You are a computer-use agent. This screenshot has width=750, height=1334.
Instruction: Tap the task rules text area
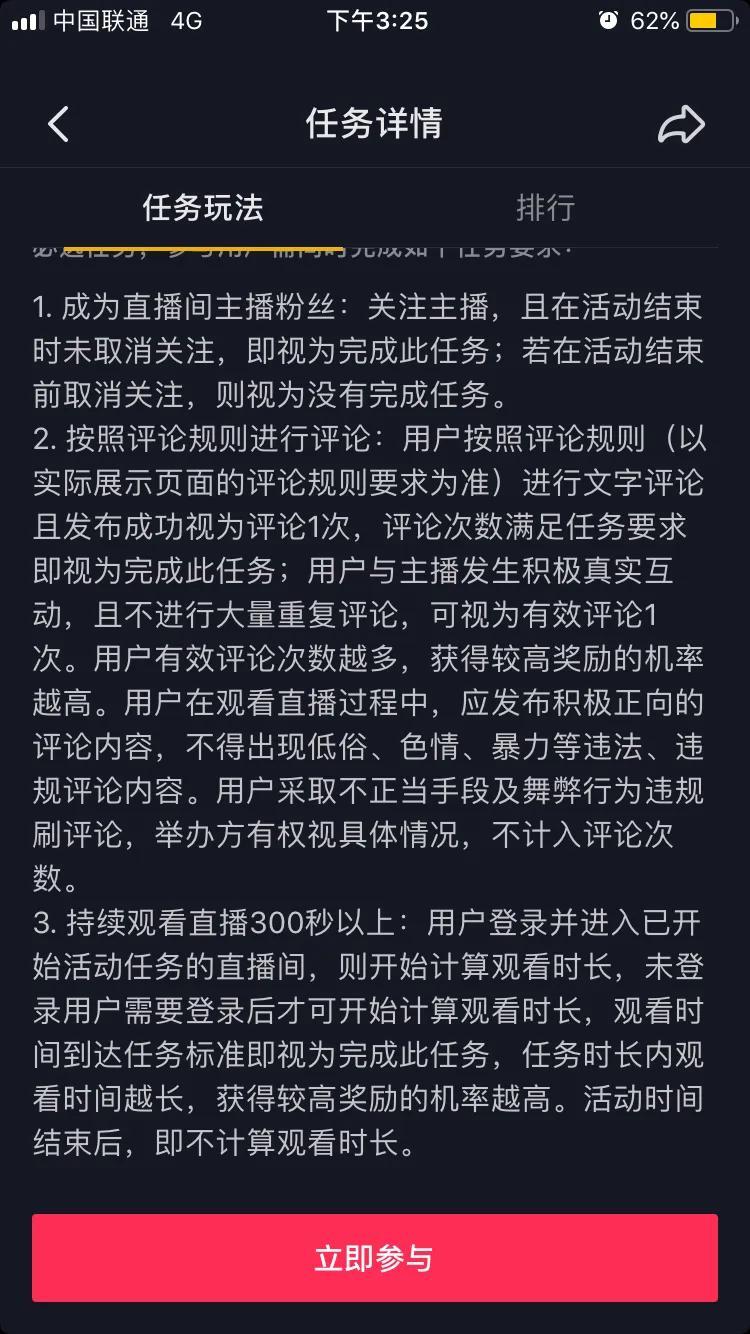(374, 700)
